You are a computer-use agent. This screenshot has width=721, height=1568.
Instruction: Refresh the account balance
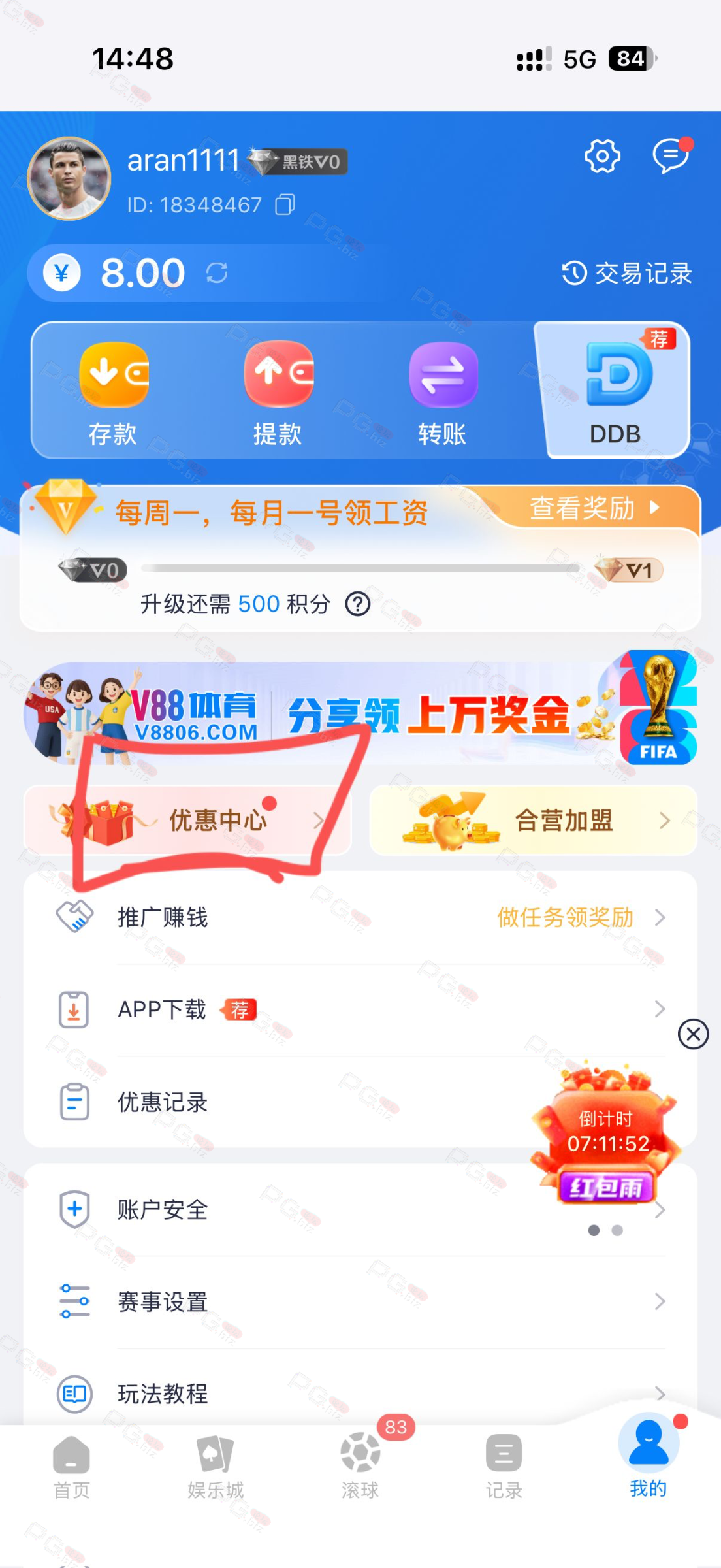pyautogui.click(x=217, y=272)
